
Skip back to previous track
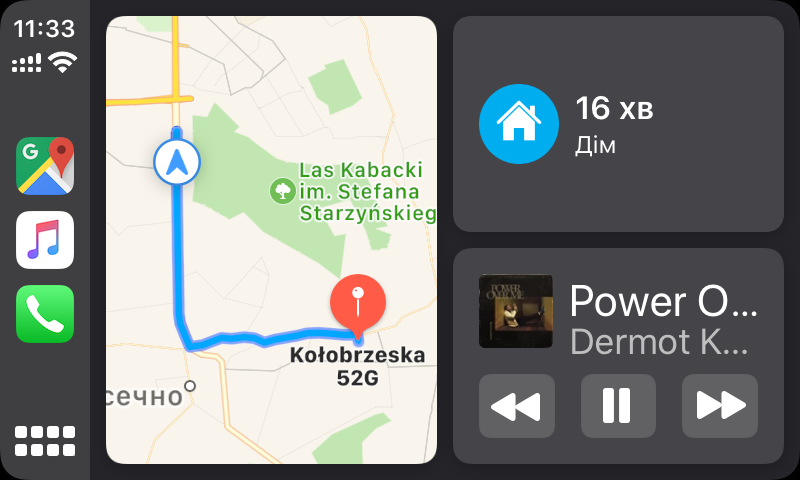point(516,405)
